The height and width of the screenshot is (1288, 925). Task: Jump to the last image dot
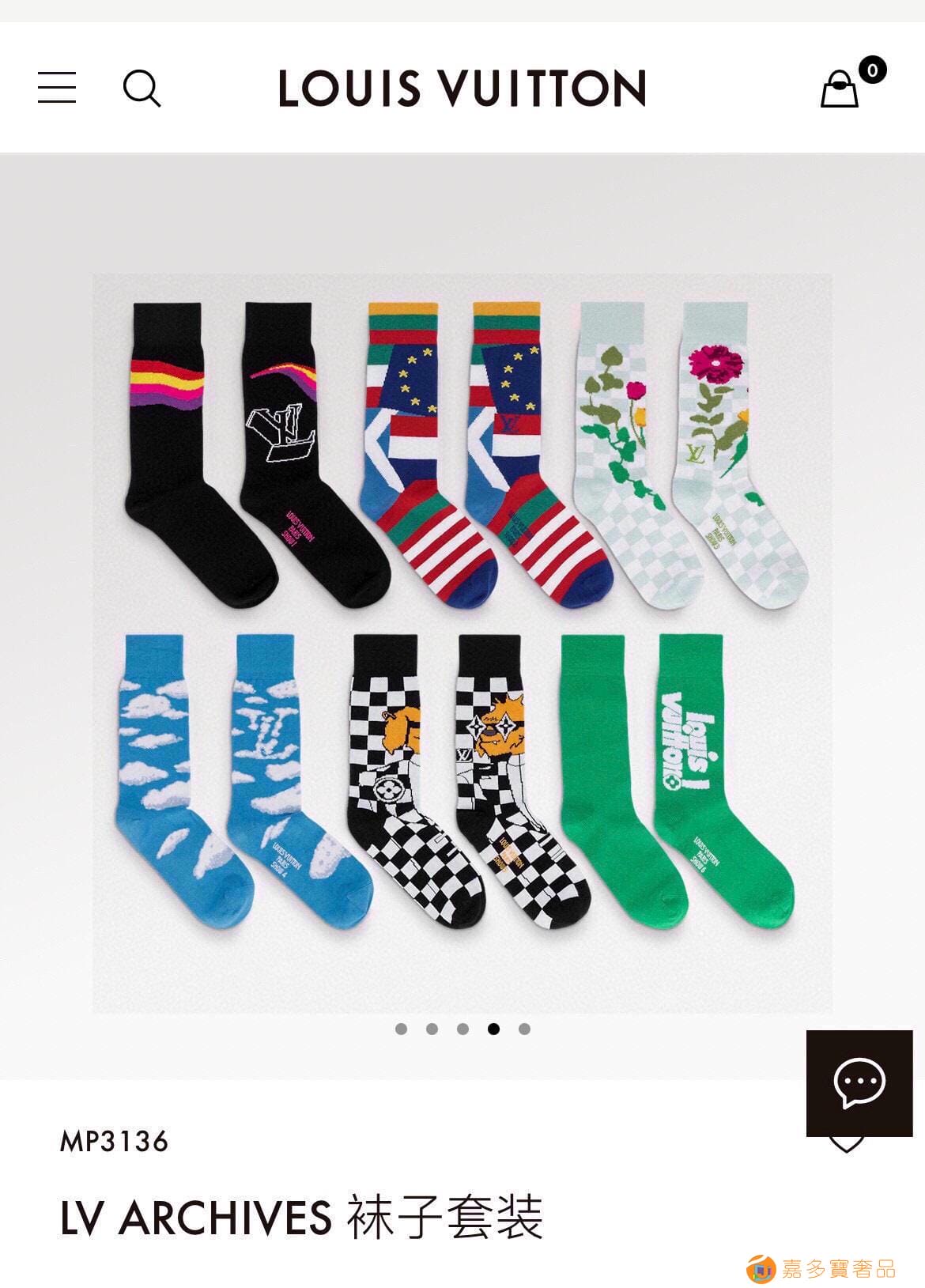(524, 1029)
